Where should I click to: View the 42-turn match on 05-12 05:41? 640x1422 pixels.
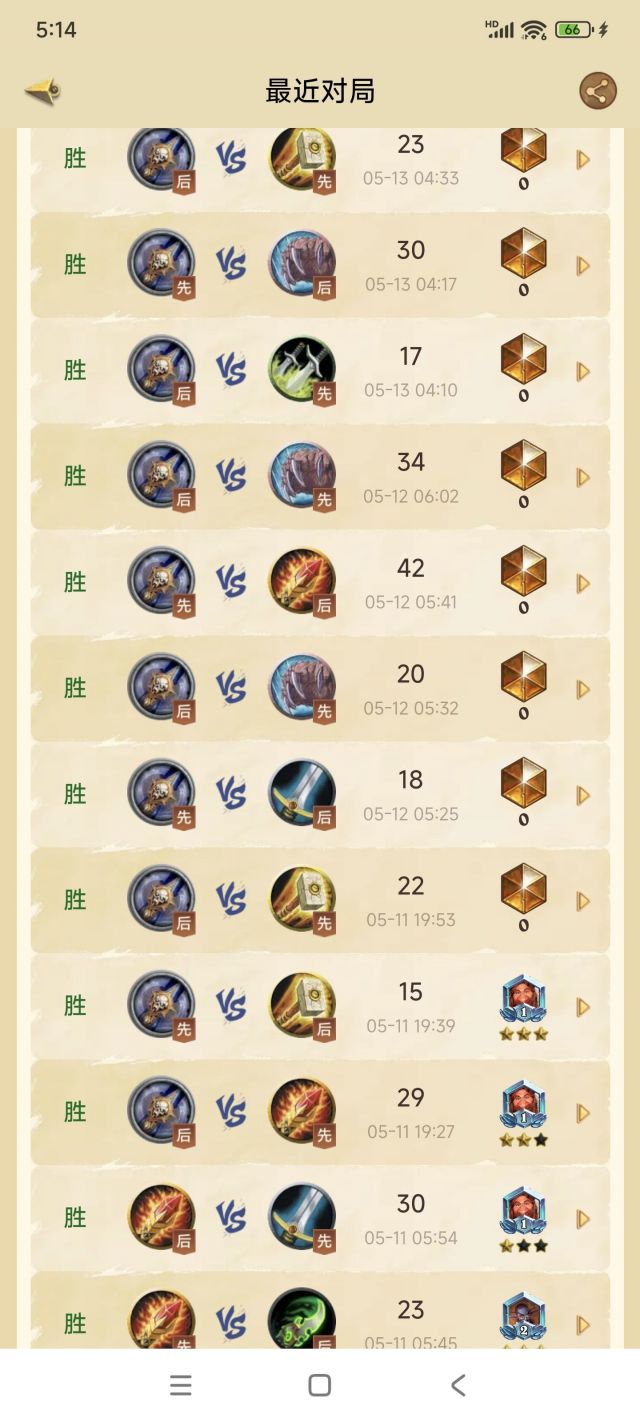583,584
